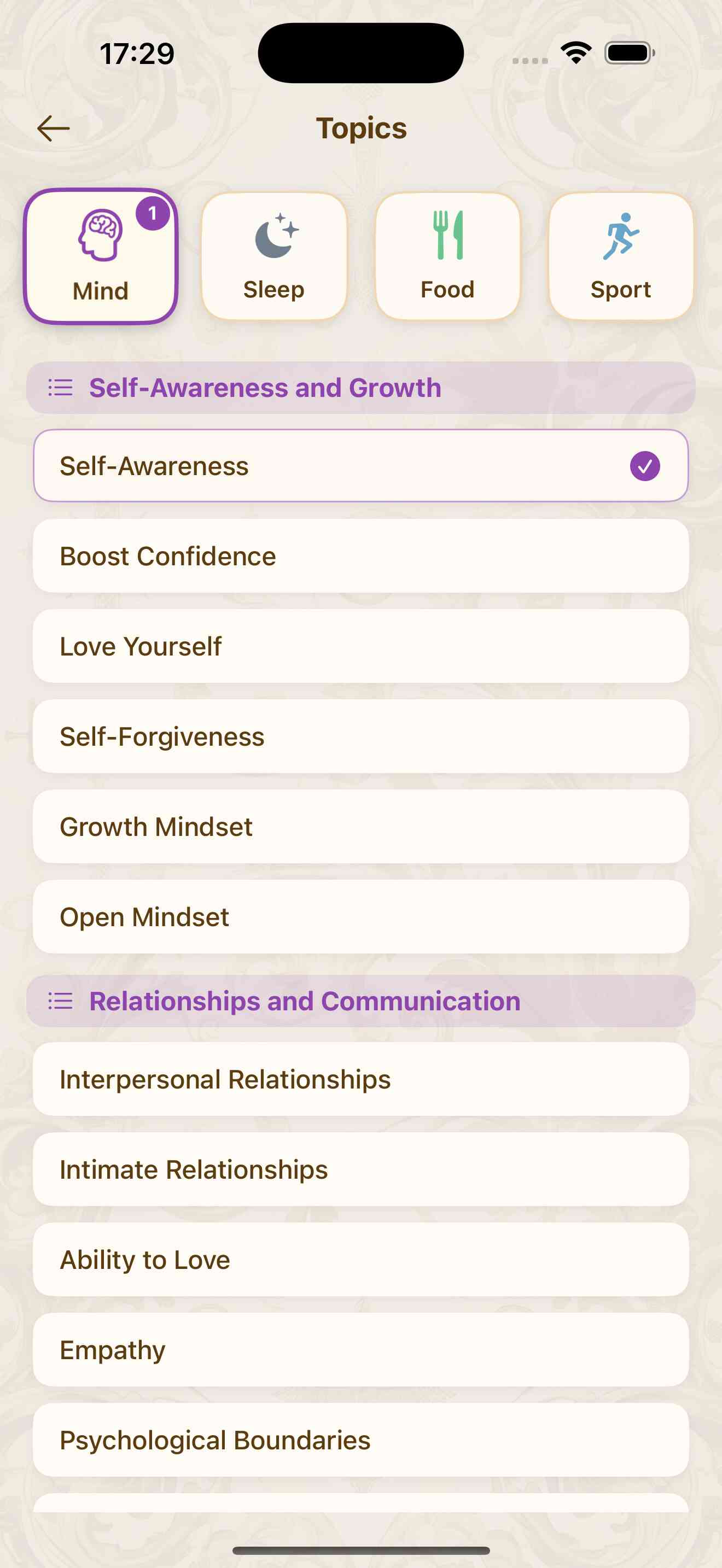Image resolution: width=722 pixels, height=1568 pixels.
Task: Choose the Love Yourself topic
Action: click(361, 646)
